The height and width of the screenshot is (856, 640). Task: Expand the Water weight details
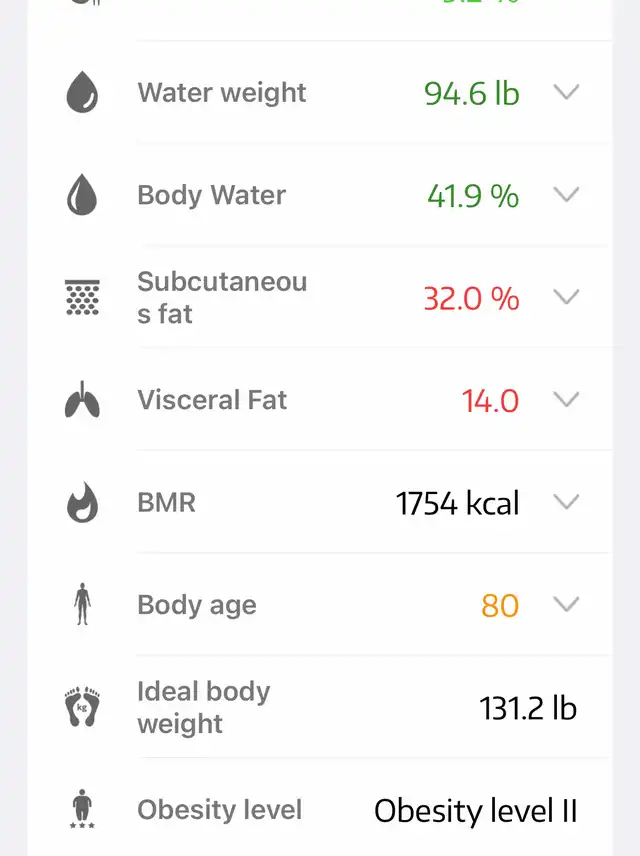tap(566, 92)
